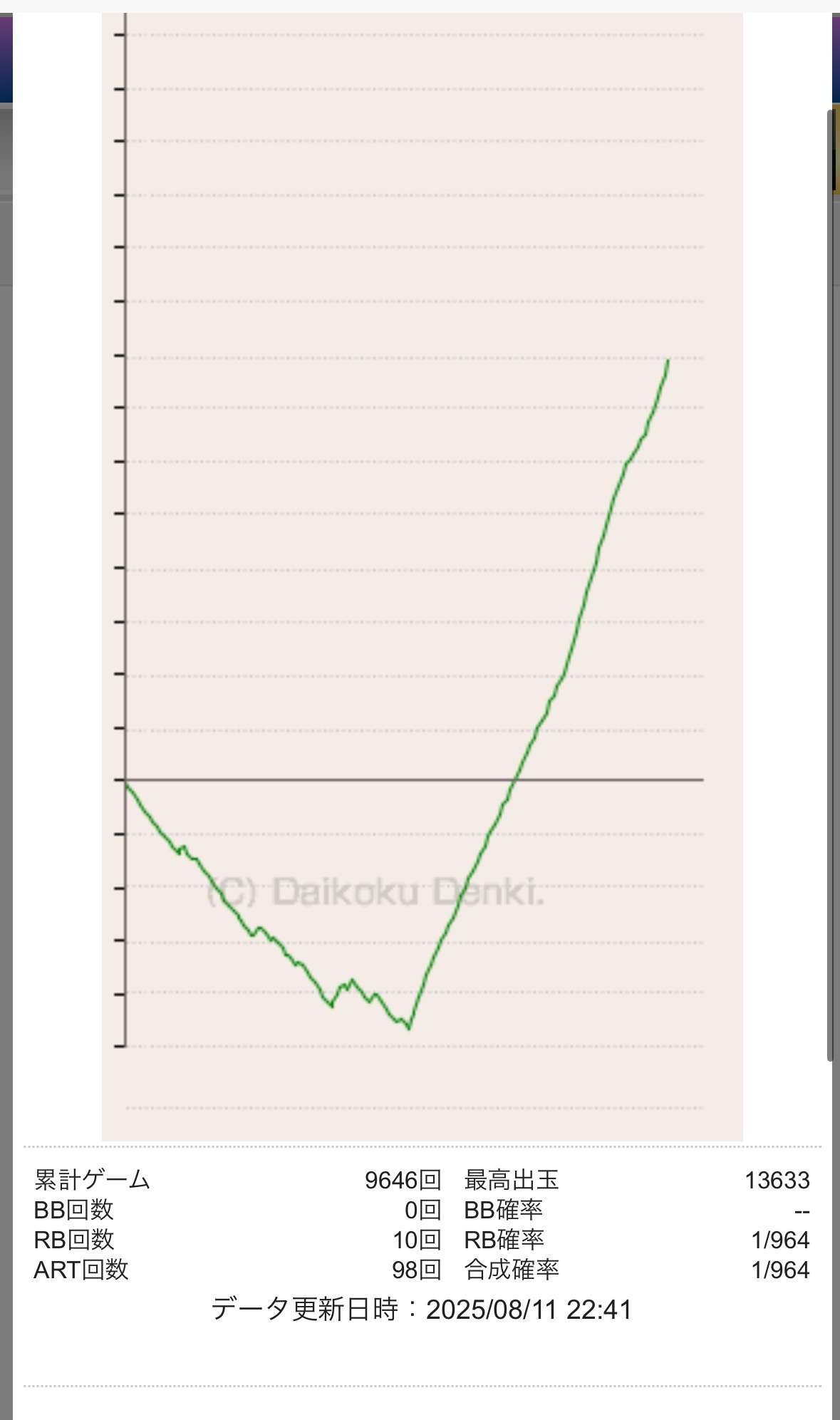
Task: Tap the vertical scrollbar beside the graph
Action: [x=830, y=585]
